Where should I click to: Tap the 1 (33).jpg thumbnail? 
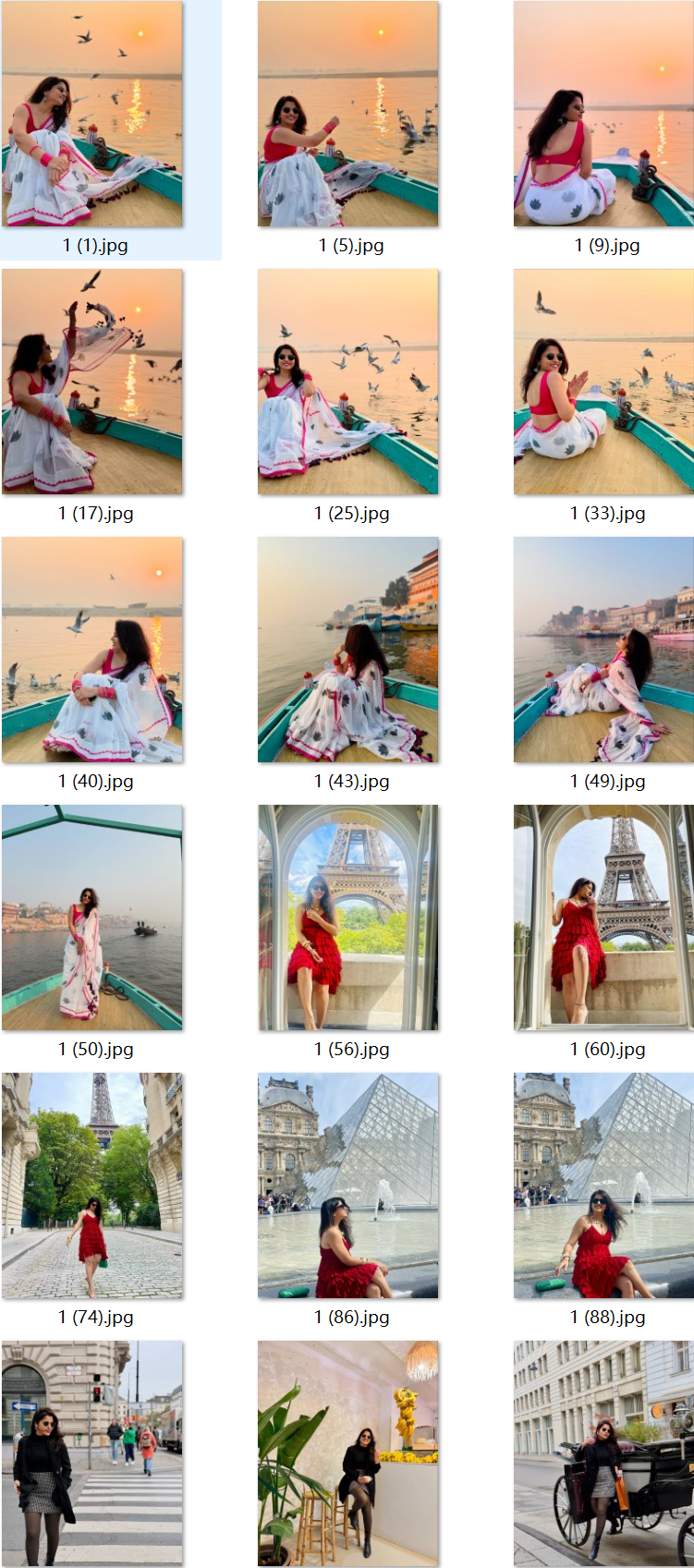[603, 382]
